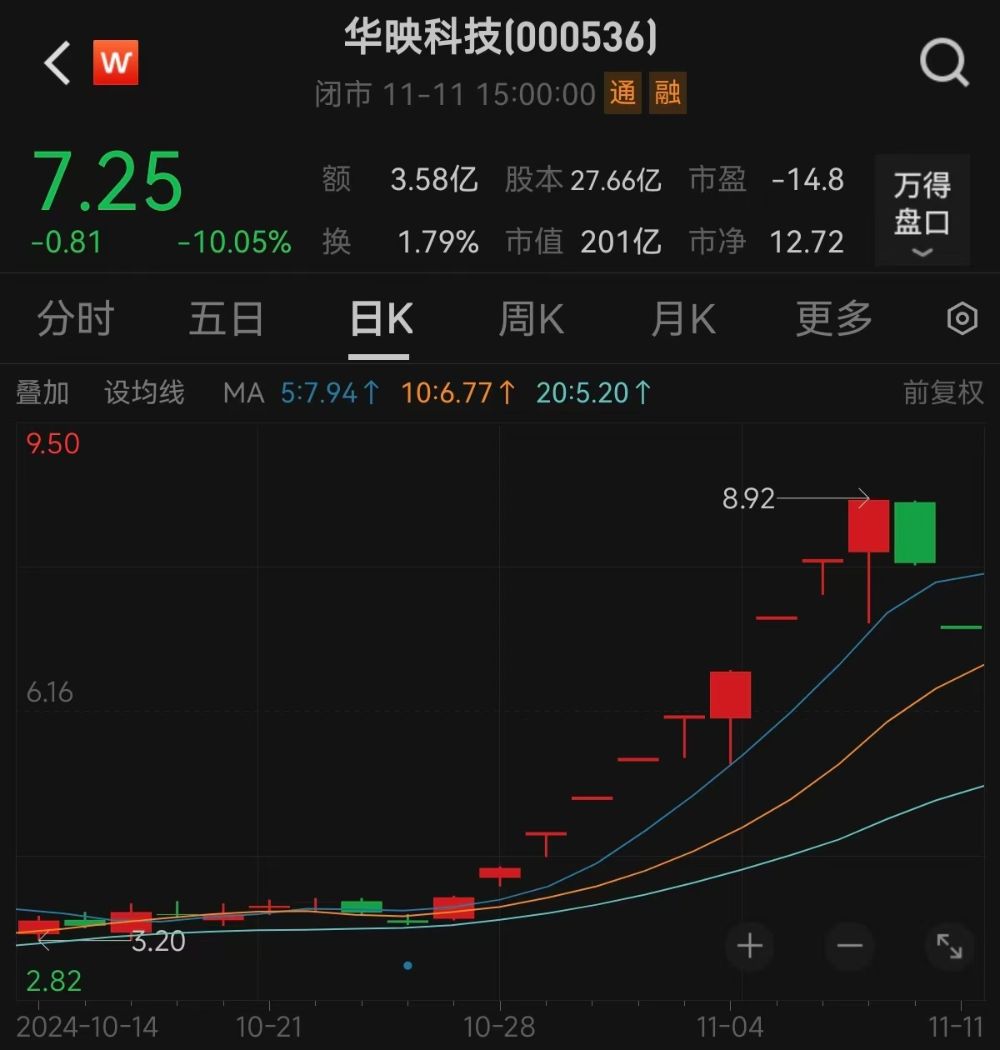This screenshot has width=1000, height=1050.
Task: Go back using the top-left arrow
Action: (x=57, y=63)
